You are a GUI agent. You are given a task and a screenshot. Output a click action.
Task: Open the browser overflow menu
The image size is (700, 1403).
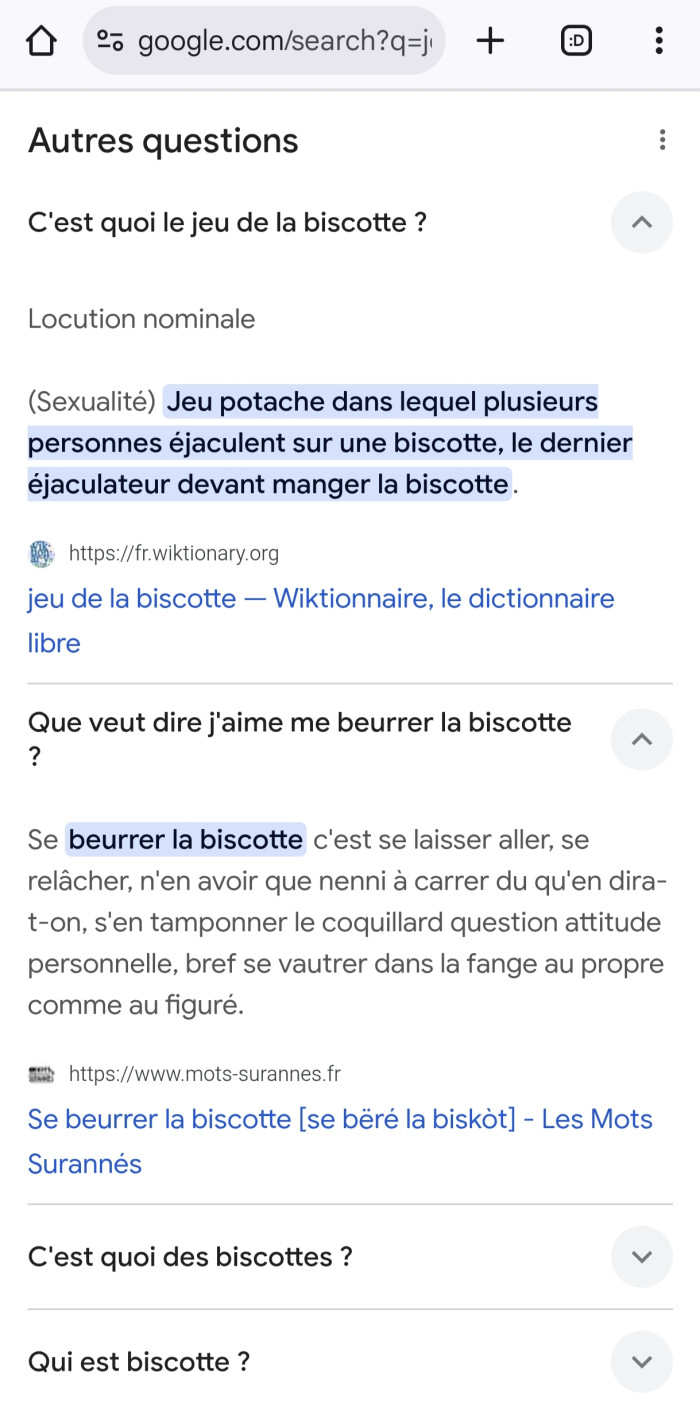click(658, 41)
